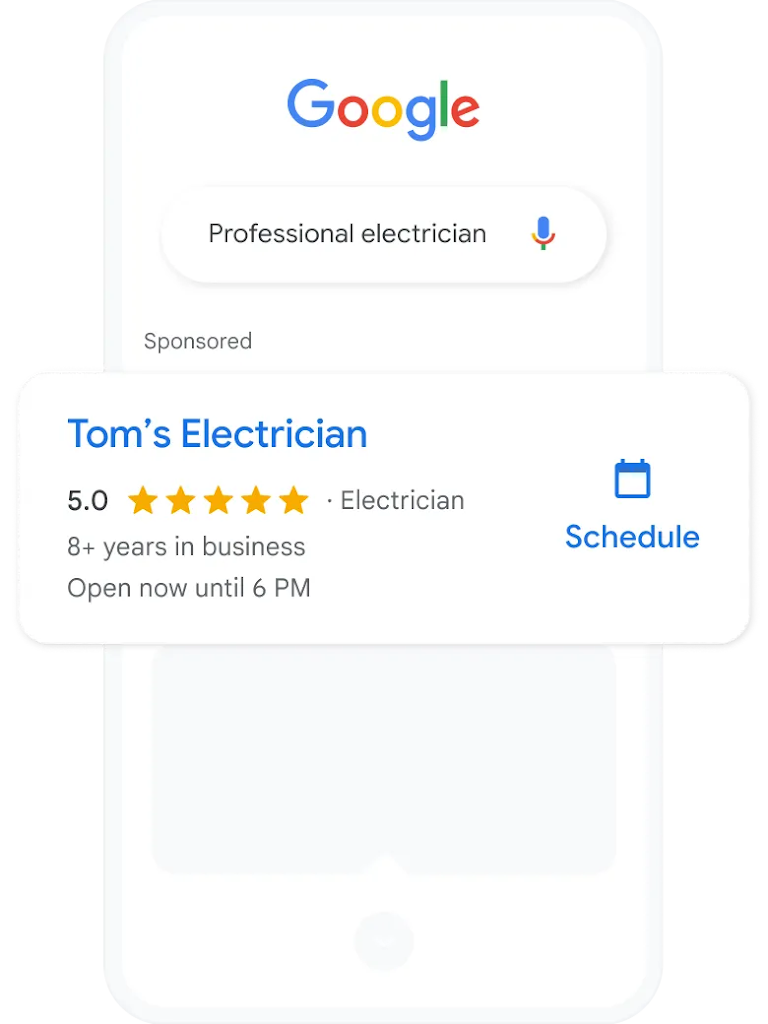This screenshot has height=1024, width=768.
Task: Select the first gold rating star
Action: [141, 499]
